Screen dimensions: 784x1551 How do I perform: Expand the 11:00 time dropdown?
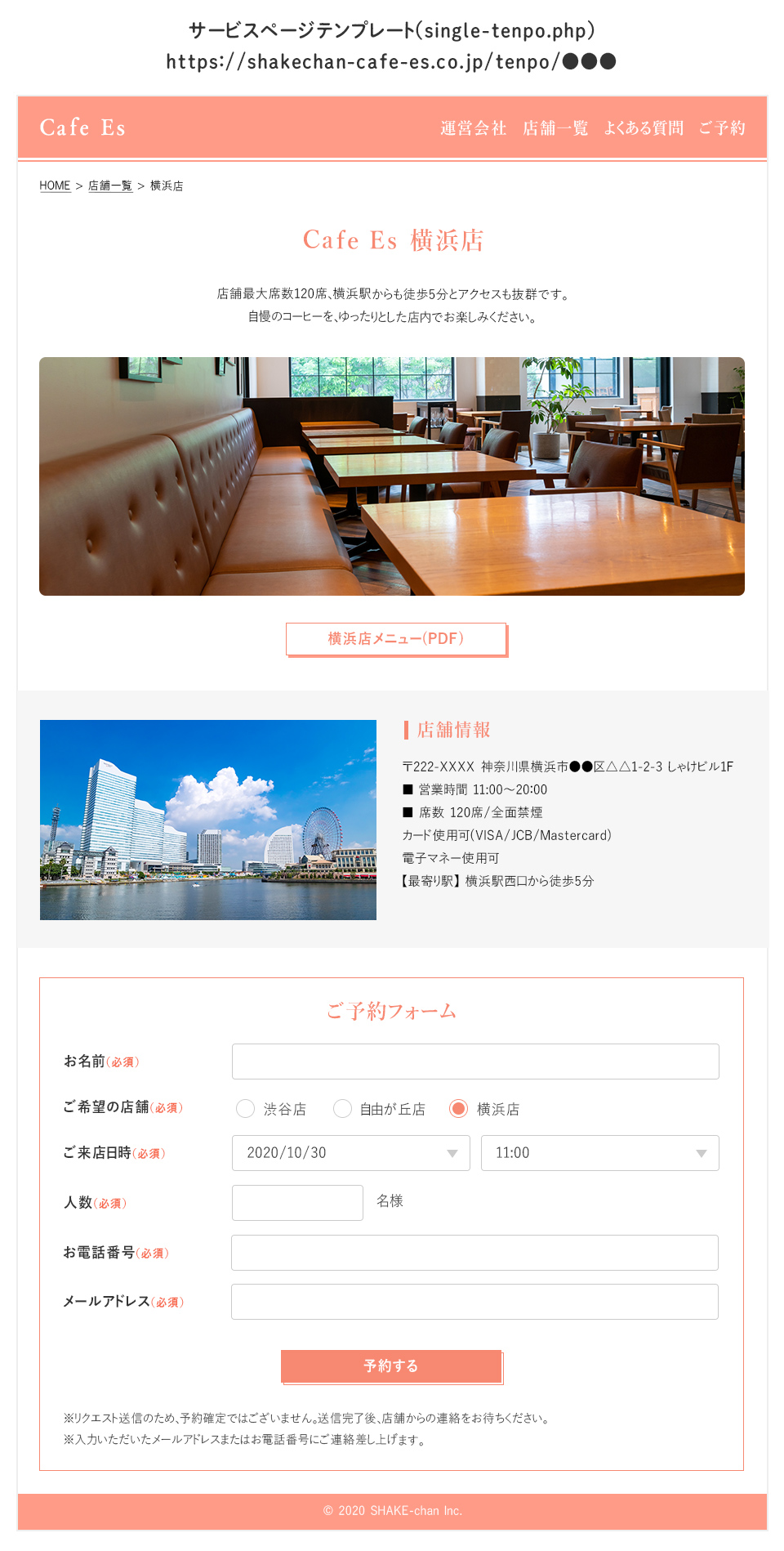click(x=599, y=1153)
